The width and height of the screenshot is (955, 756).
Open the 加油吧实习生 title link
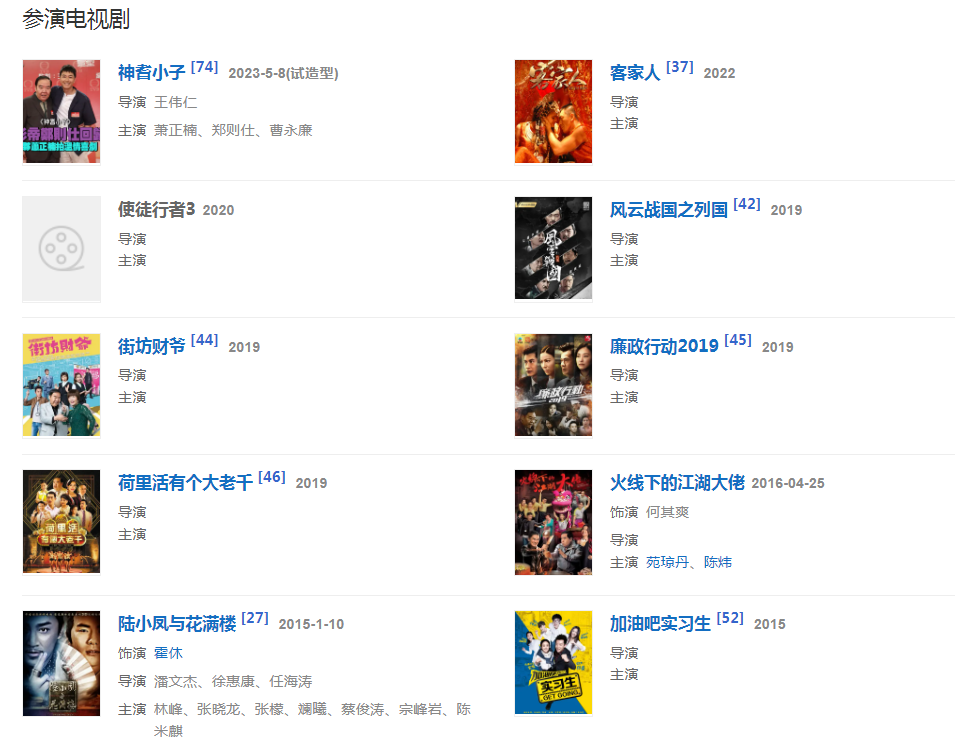(660, 624)
